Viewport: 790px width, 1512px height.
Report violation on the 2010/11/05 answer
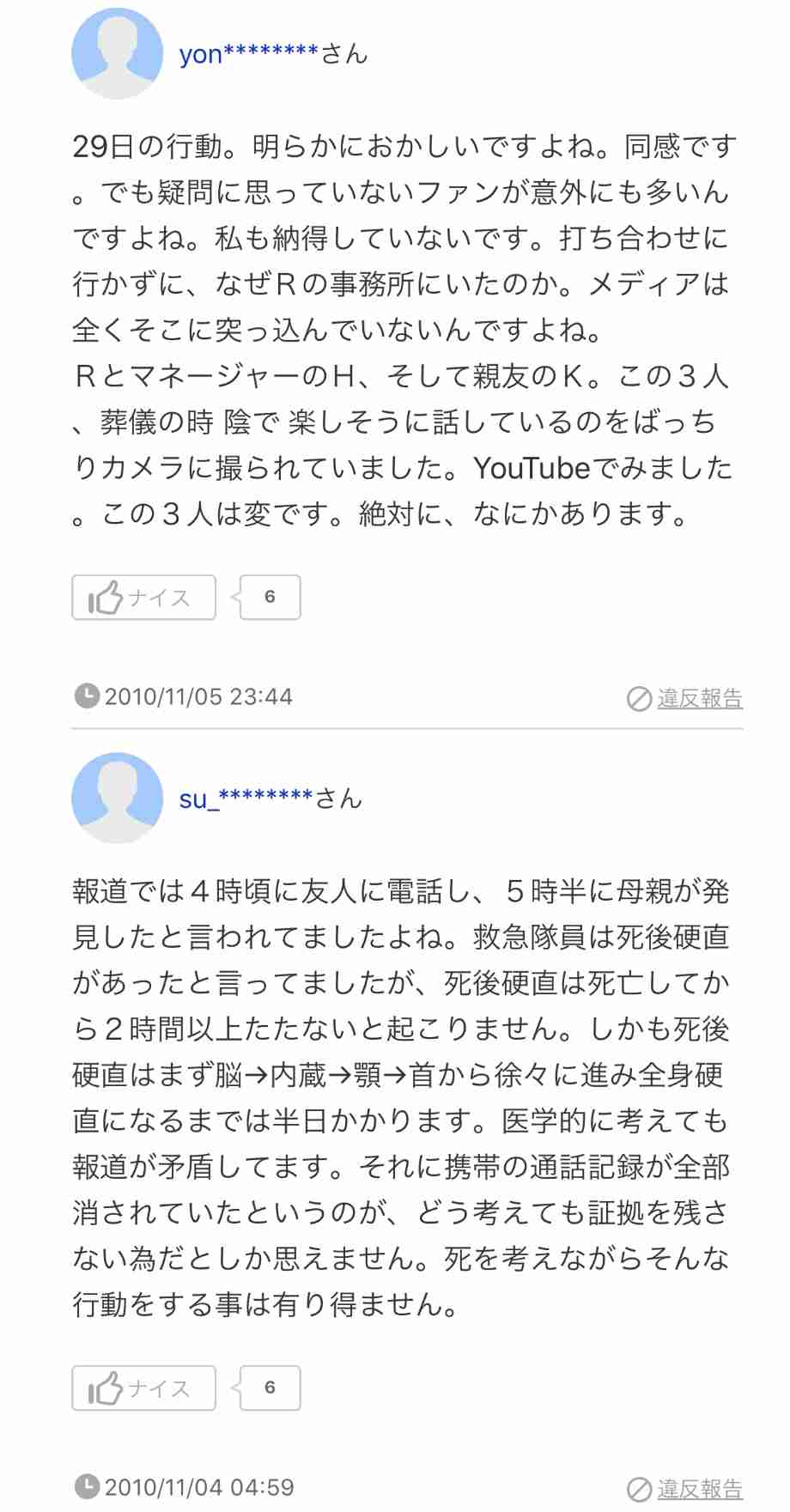[x=685, y=699]
